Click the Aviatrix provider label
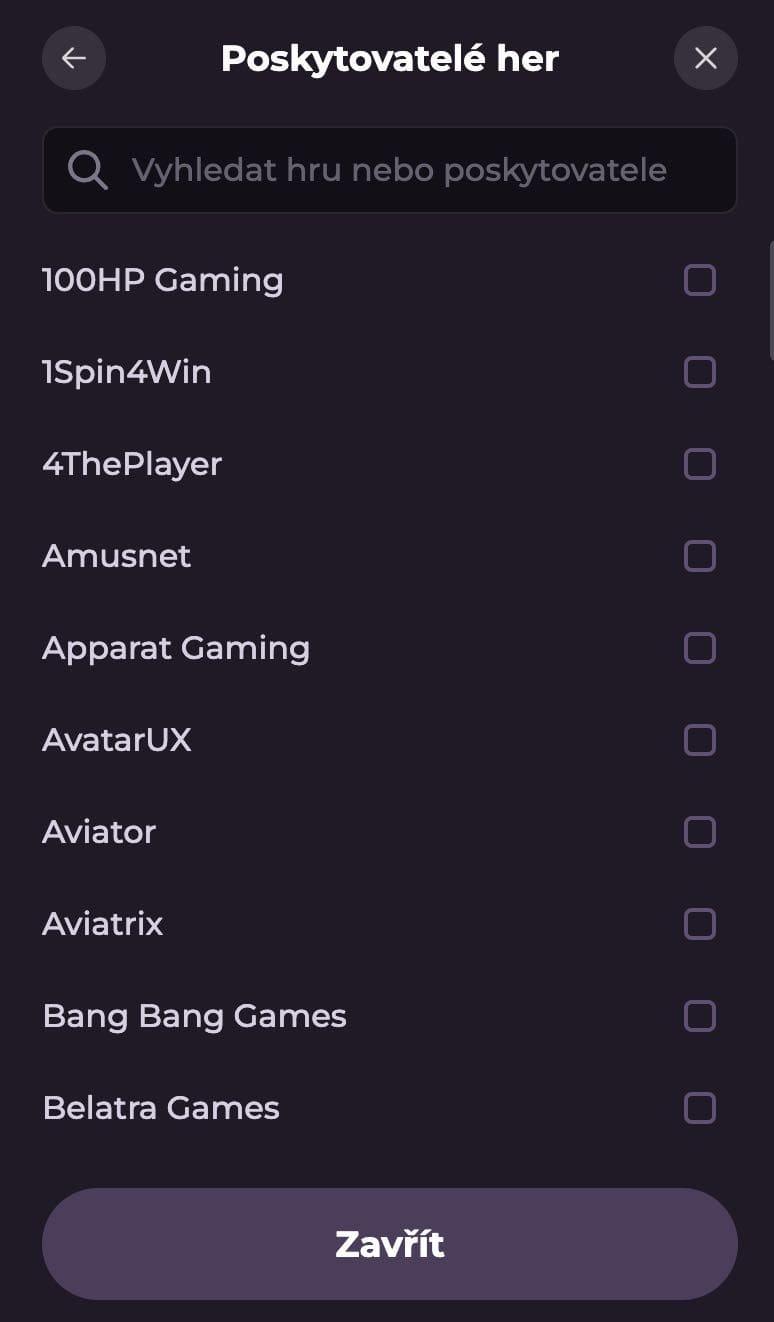The image size is (774, 1322). 103,924
